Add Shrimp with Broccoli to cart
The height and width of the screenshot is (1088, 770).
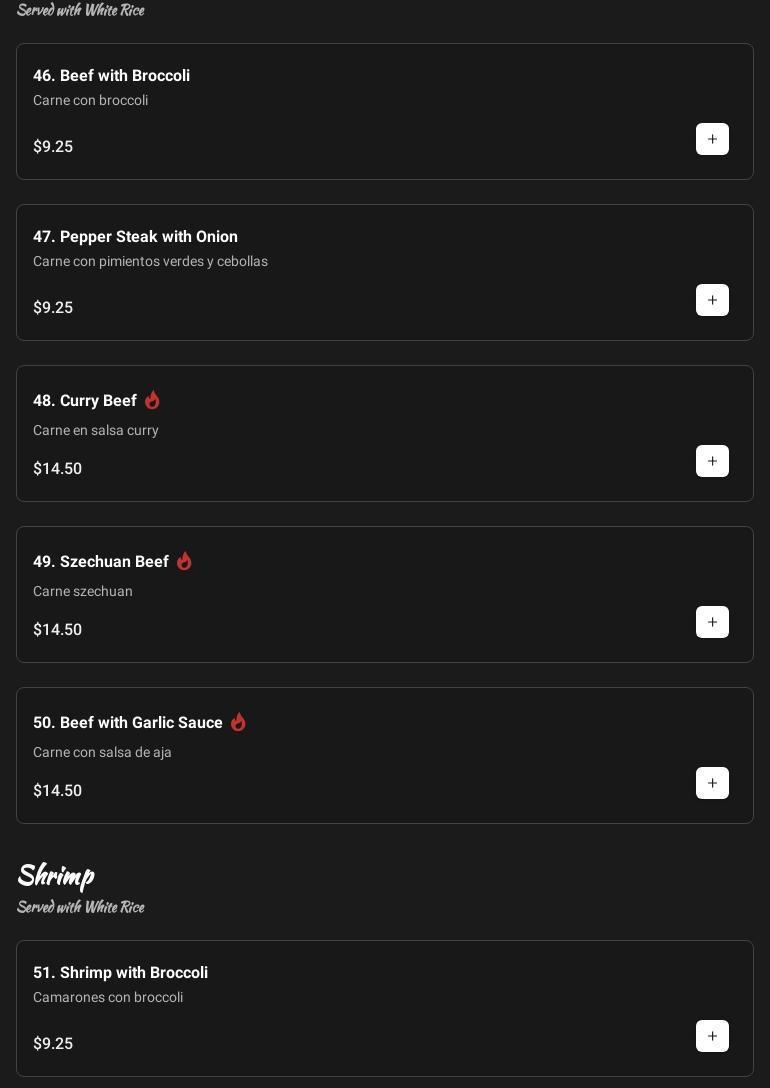(712, 1036)
